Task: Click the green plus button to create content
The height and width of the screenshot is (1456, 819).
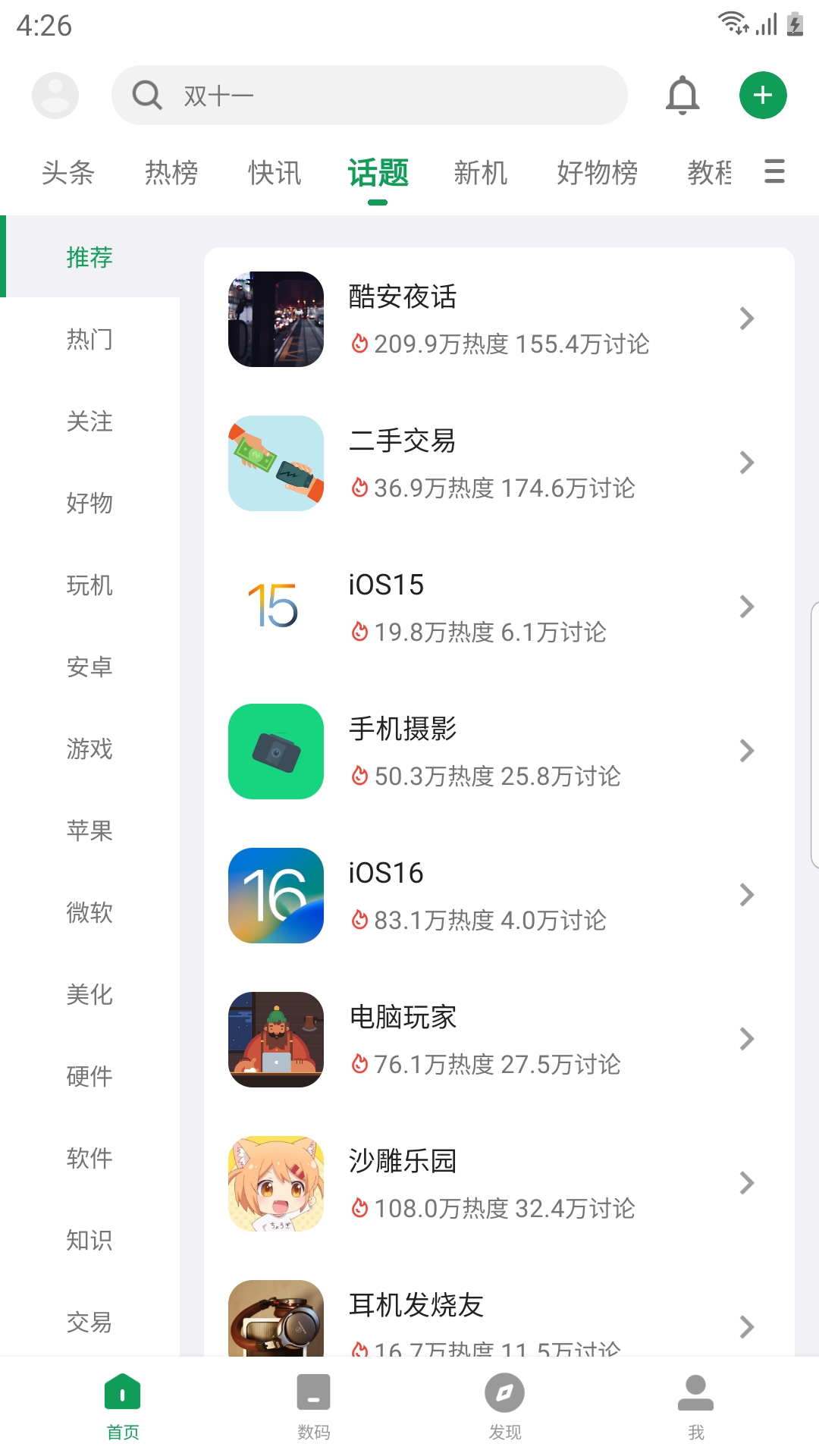Action: (763, 95)
